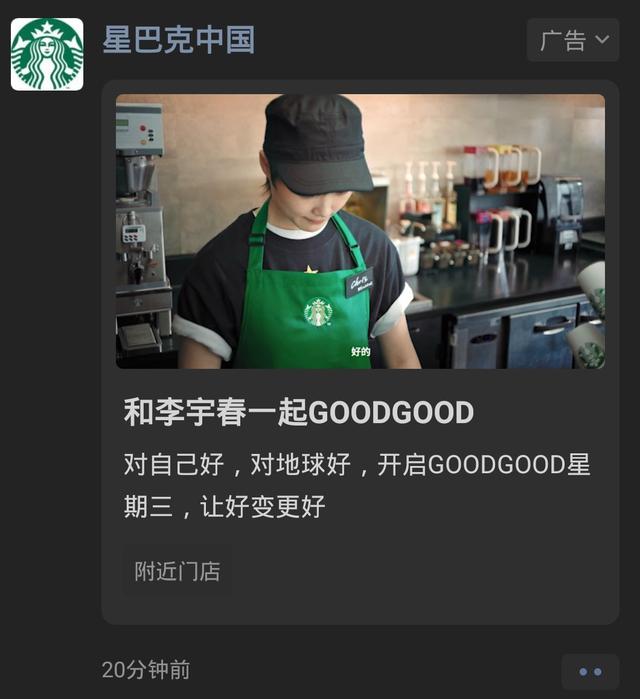Open the two-dot like and comment menu
The height and width of the screenshot is (699, 640).
coord(590,672)
